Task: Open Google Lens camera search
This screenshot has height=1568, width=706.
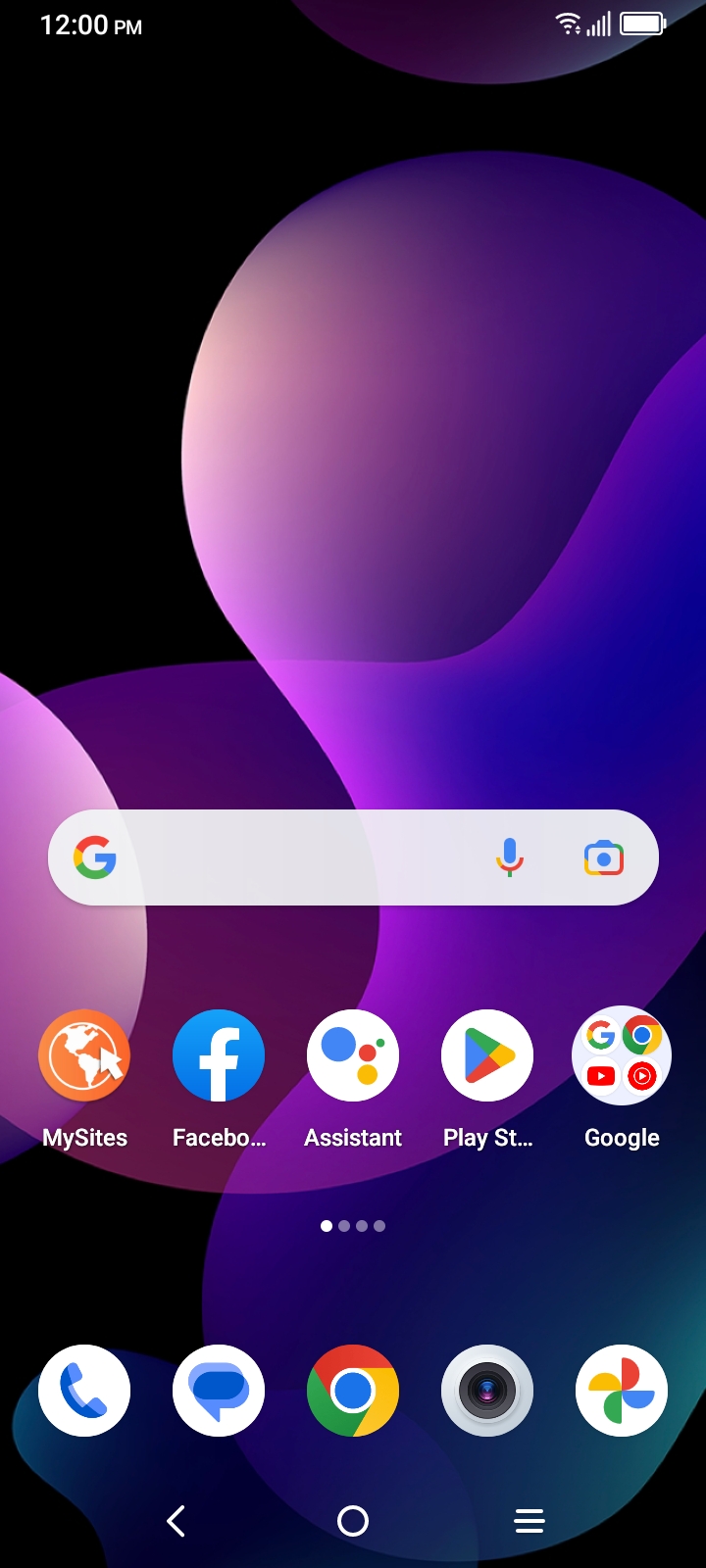Action: [x=604, y=857]
